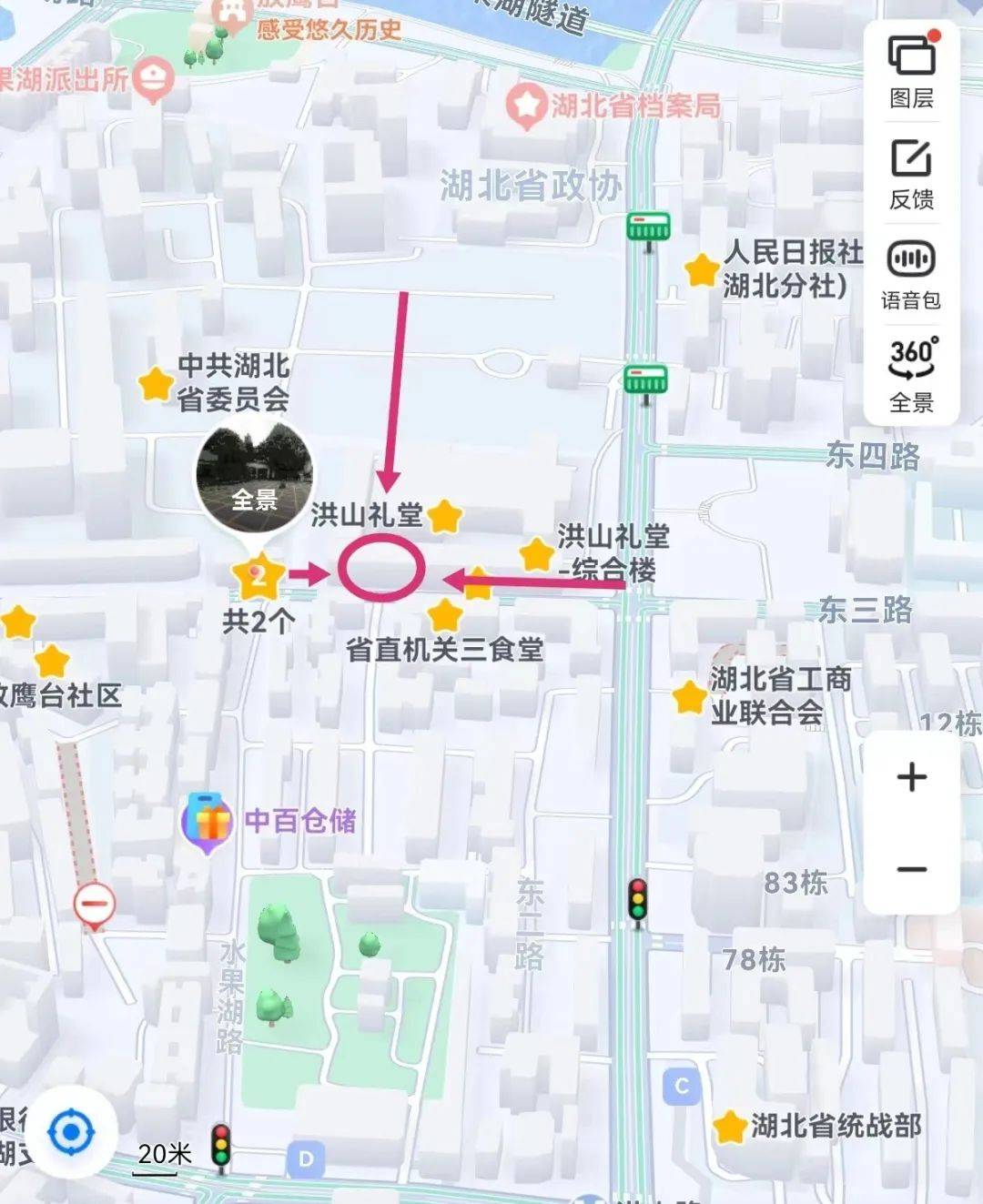Select 湖北省统战部 starred place

pos(730,1127)
